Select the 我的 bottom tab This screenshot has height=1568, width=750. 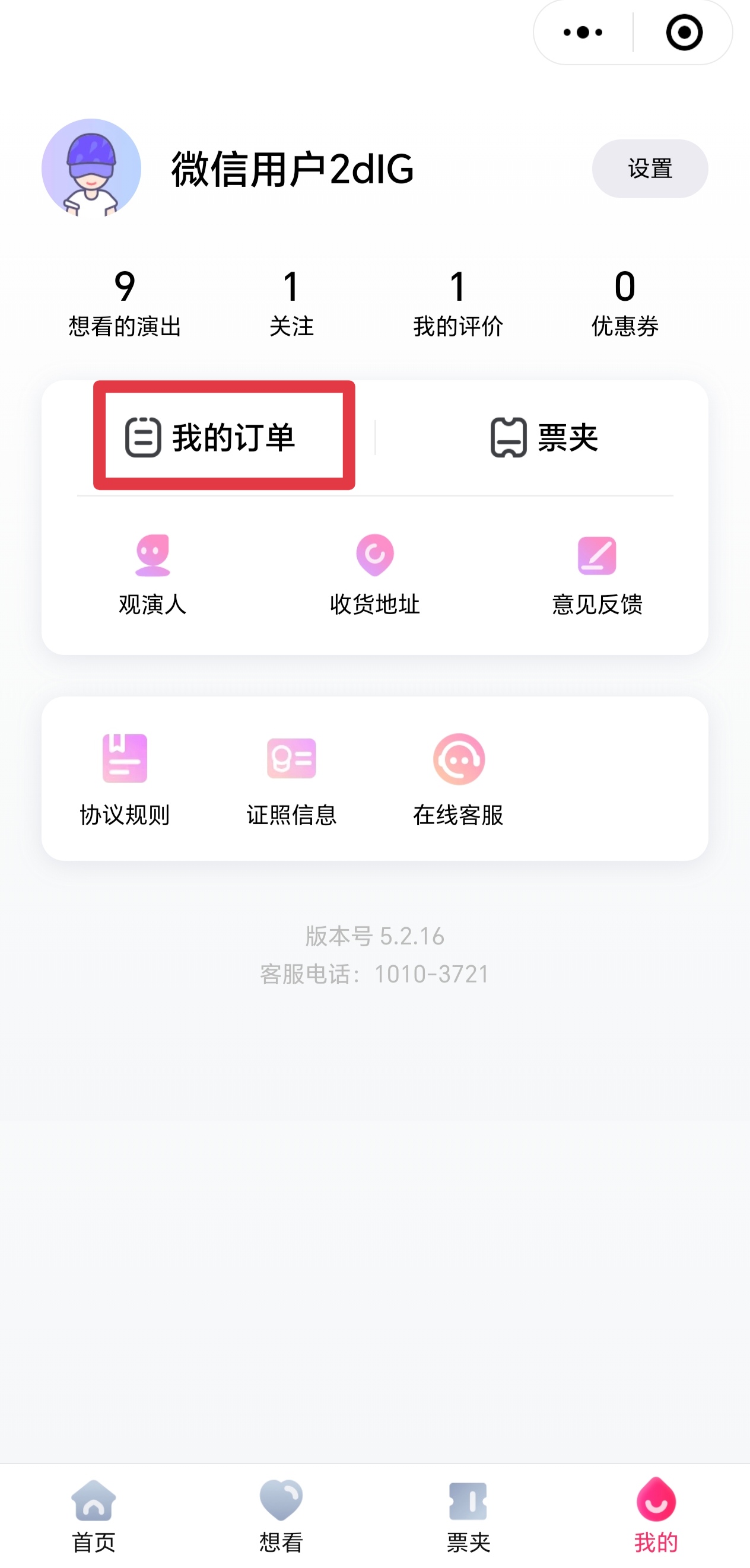pos(656,1516)
